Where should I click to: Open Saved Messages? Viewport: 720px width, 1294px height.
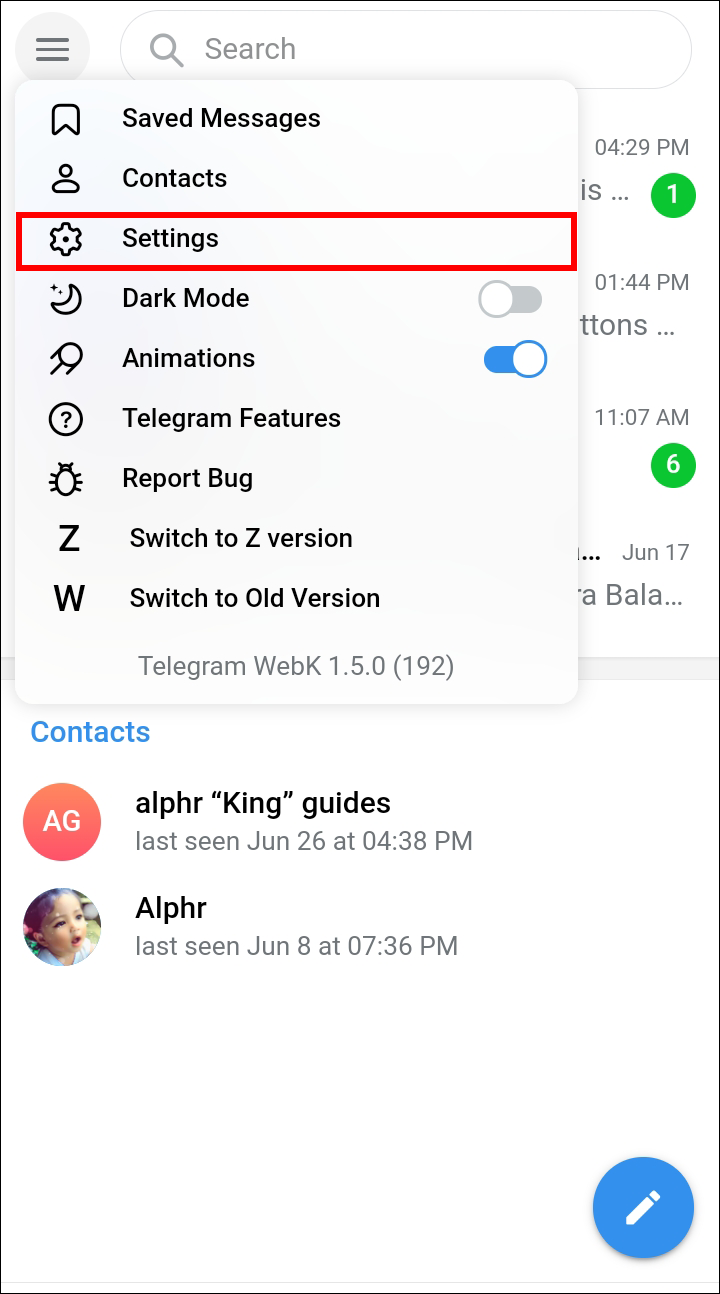pyautogui.click(x=296, y=118)
